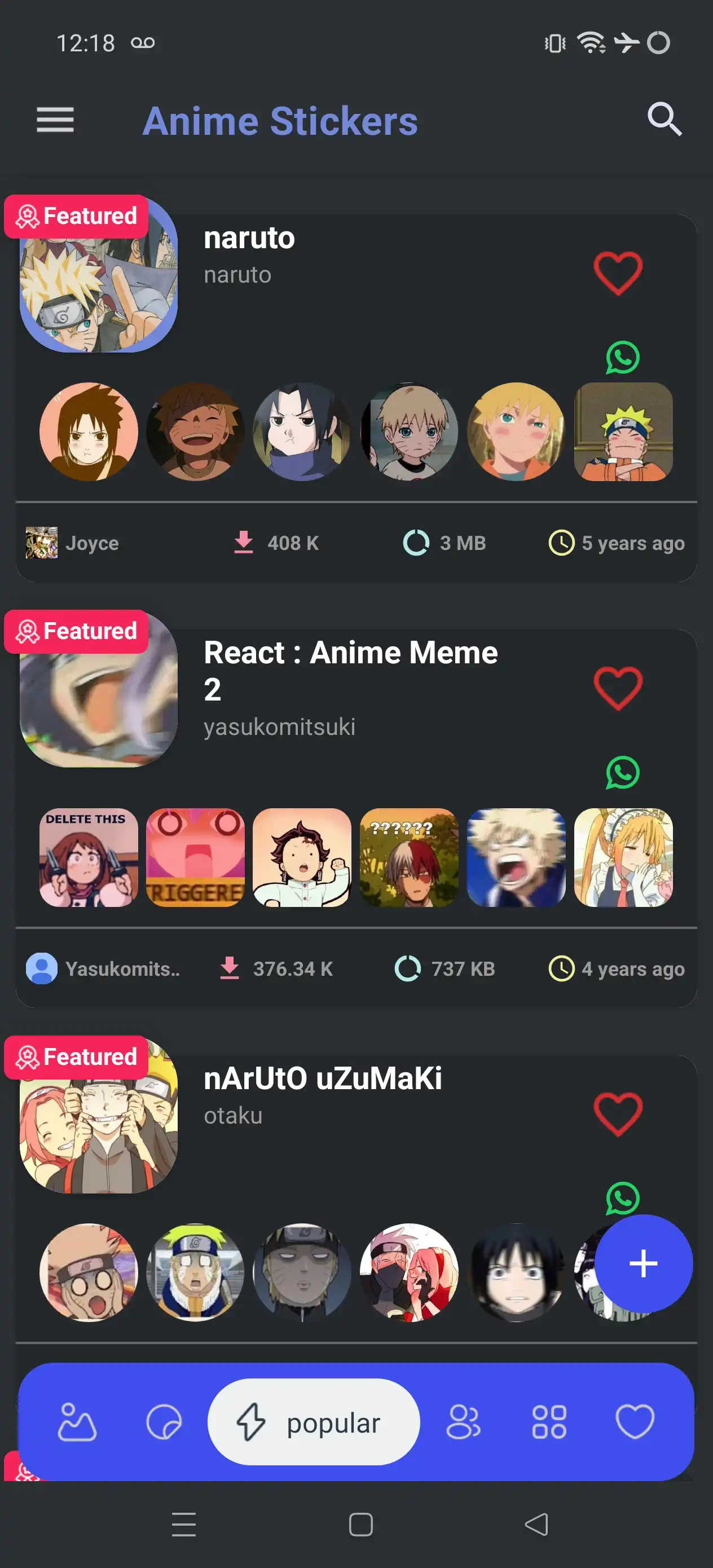The image size is (713, 1568).
Task: Open the users tab
Action: point(463,1422)
